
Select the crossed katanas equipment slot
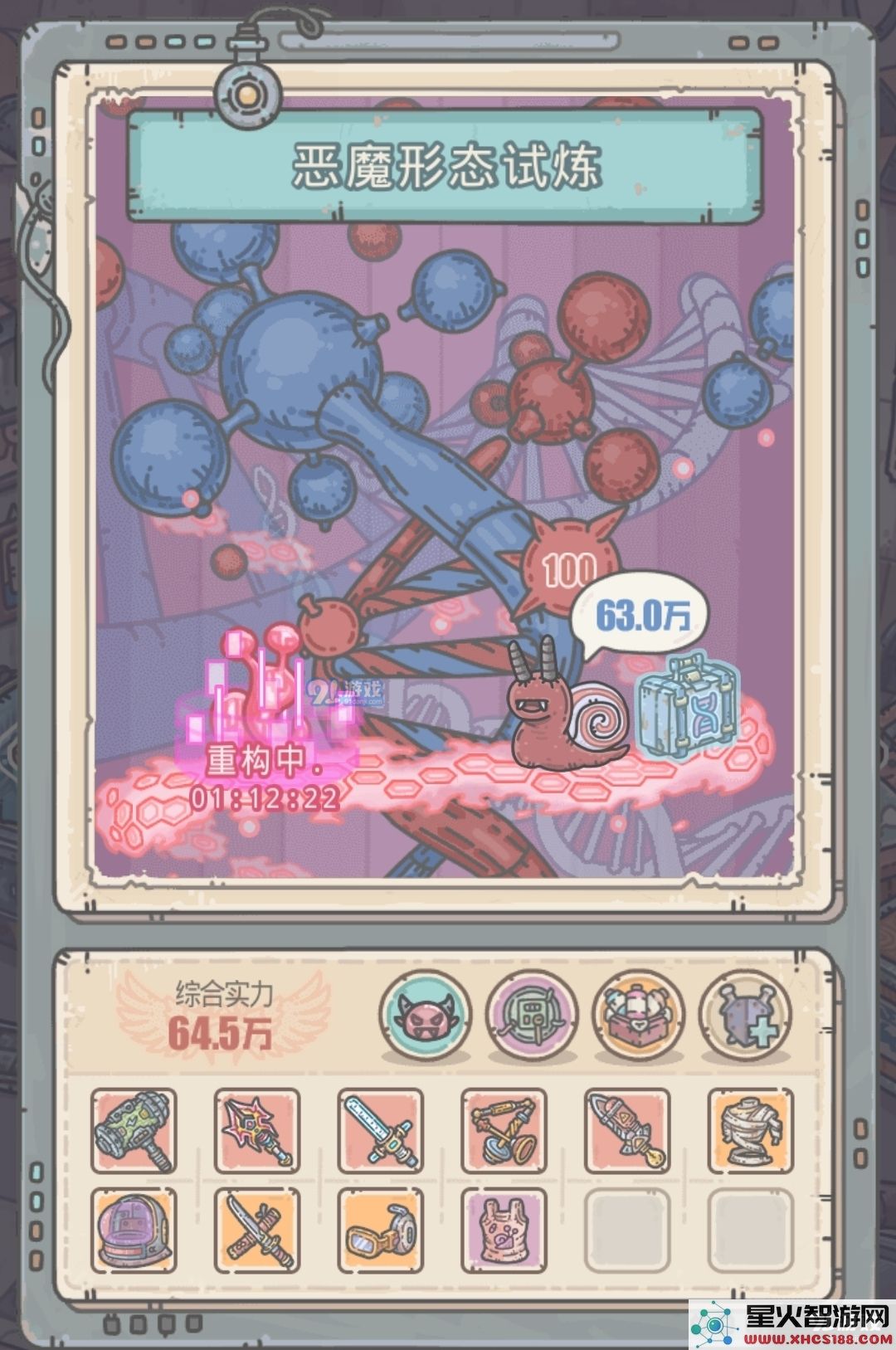pos(256,1230)
